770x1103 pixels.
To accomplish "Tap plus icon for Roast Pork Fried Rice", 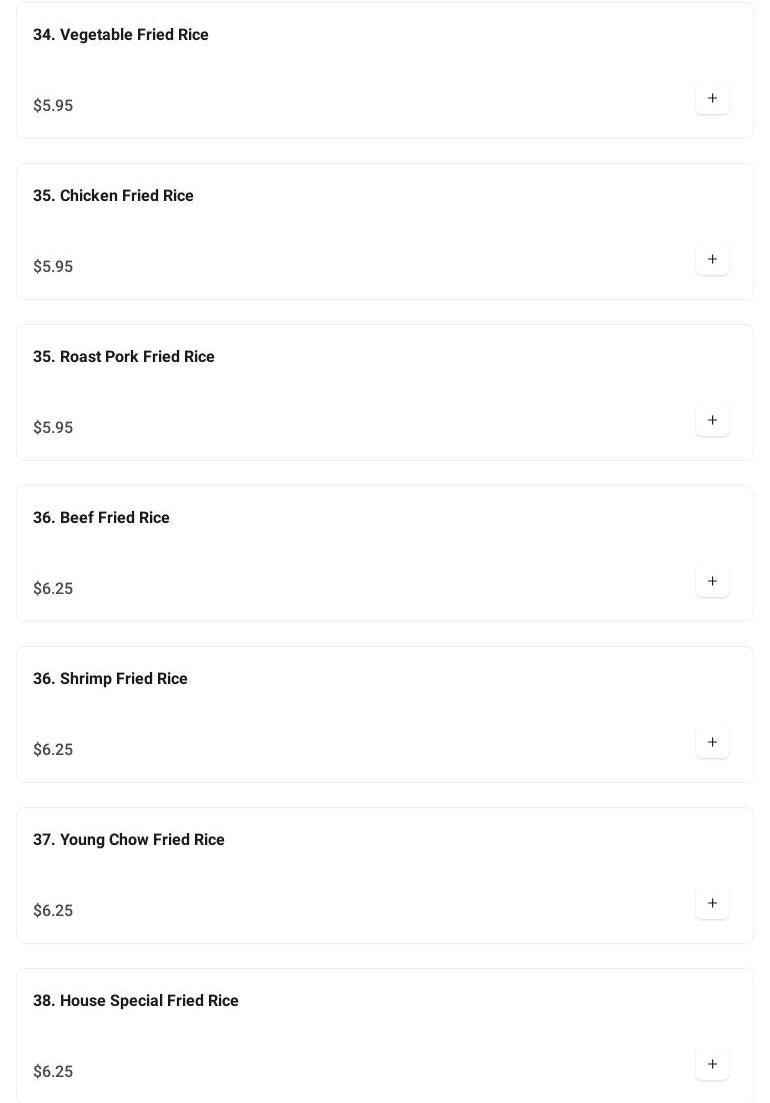I will pos(712,421).
